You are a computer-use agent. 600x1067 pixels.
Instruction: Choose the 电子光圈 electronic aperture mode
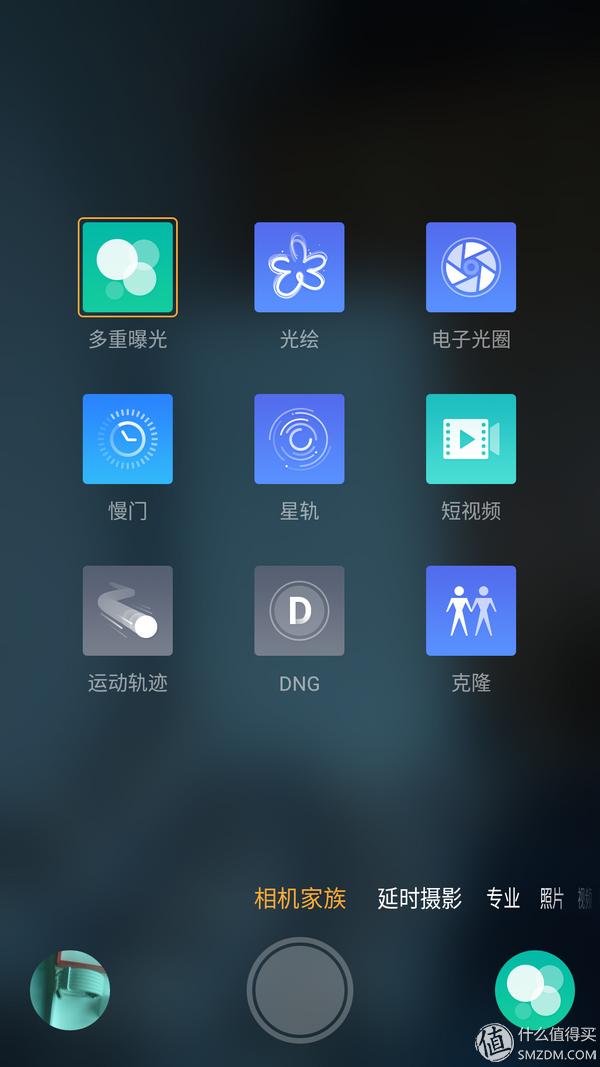tap(471, 267)
